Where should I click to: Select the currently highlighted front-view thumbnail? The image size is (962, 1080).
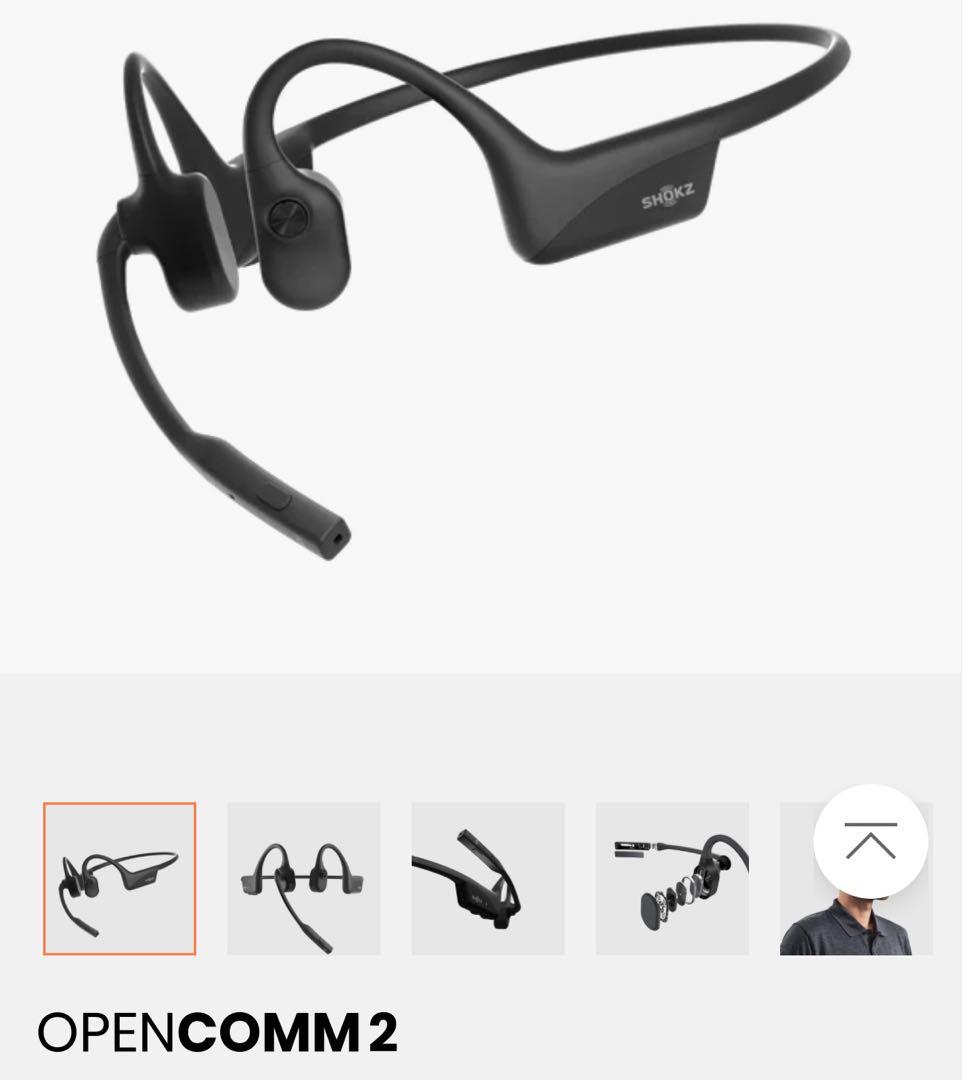pyautogui.click(x=121, y=878)
